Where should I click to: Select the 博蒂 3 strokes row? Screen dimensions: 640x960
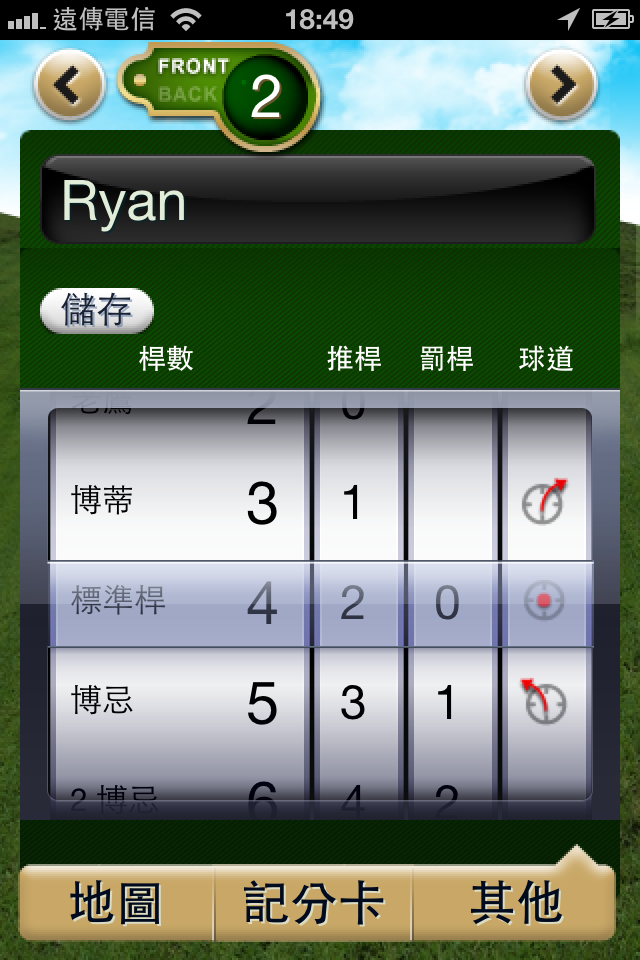[180, 503]
